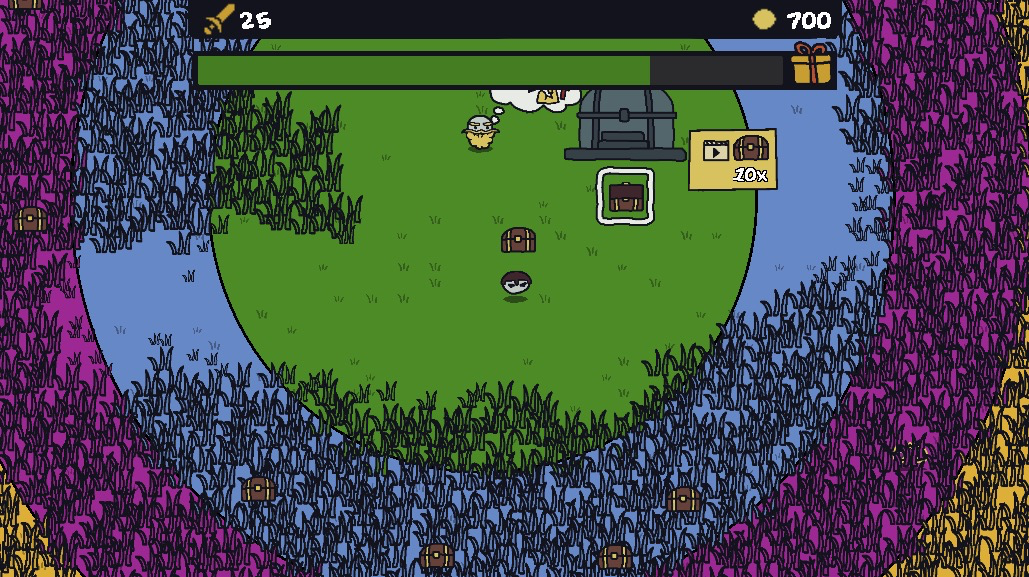Tap the highlighted treasure chest
This screenshot has height=577, width=1029.
click(626, 197)
